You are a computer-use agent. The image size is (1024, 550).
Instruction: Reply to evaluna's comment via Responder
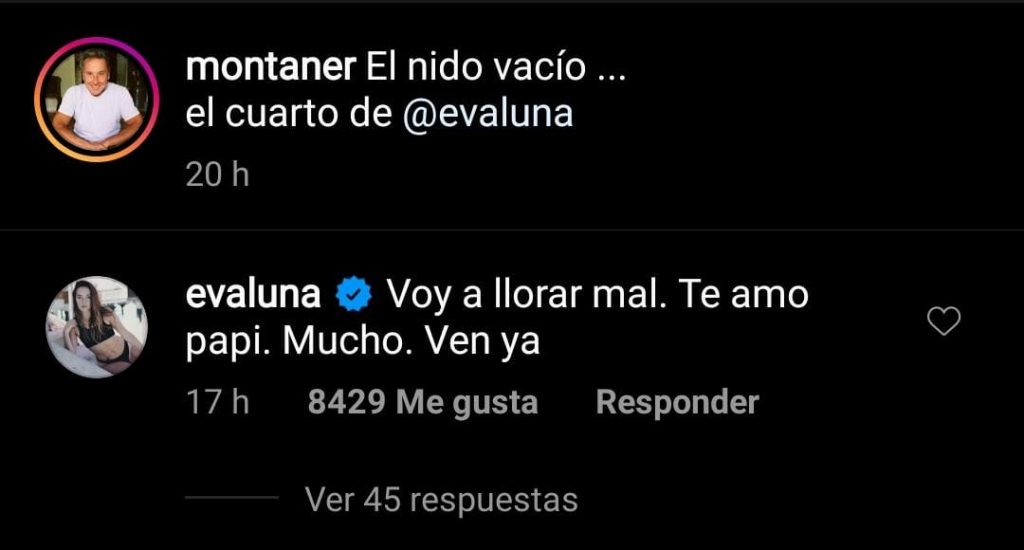pyautogui.click(x=677, y=403)
